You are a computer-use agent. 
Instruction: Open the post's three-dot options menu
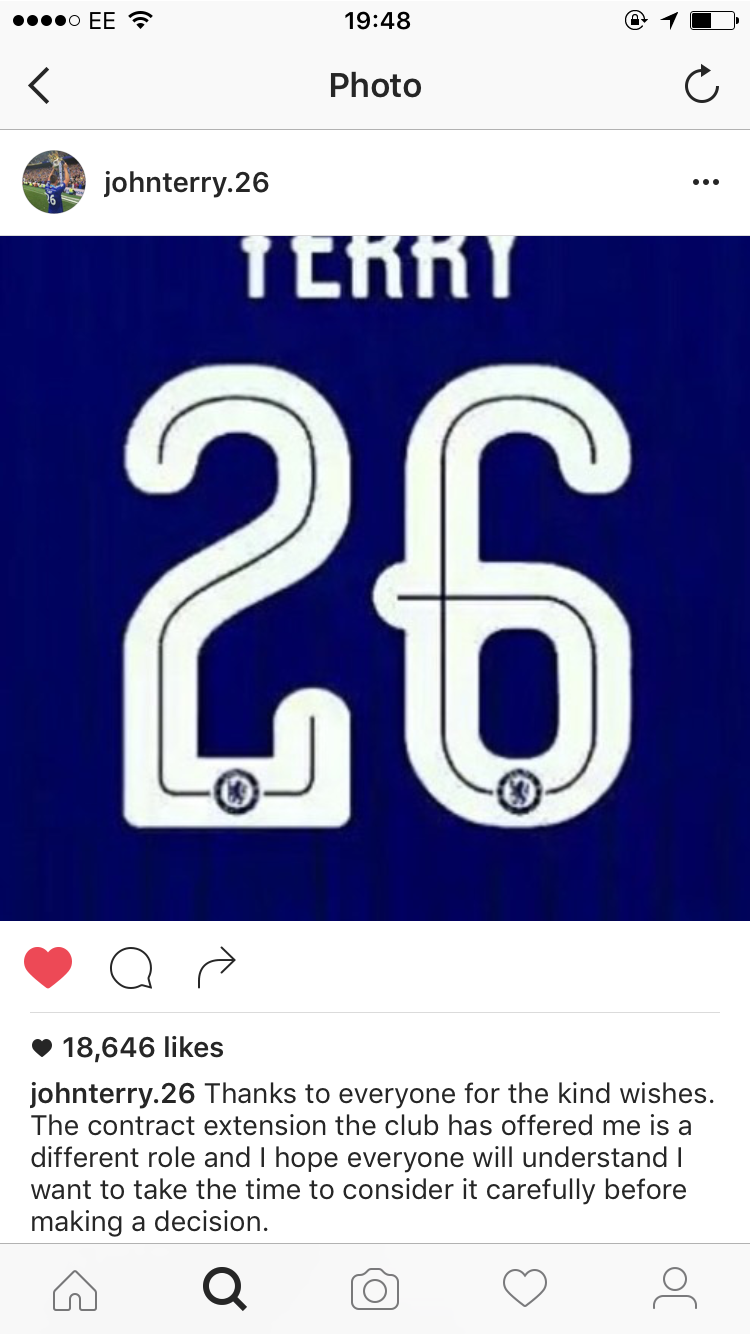click(x=706, y=182)
